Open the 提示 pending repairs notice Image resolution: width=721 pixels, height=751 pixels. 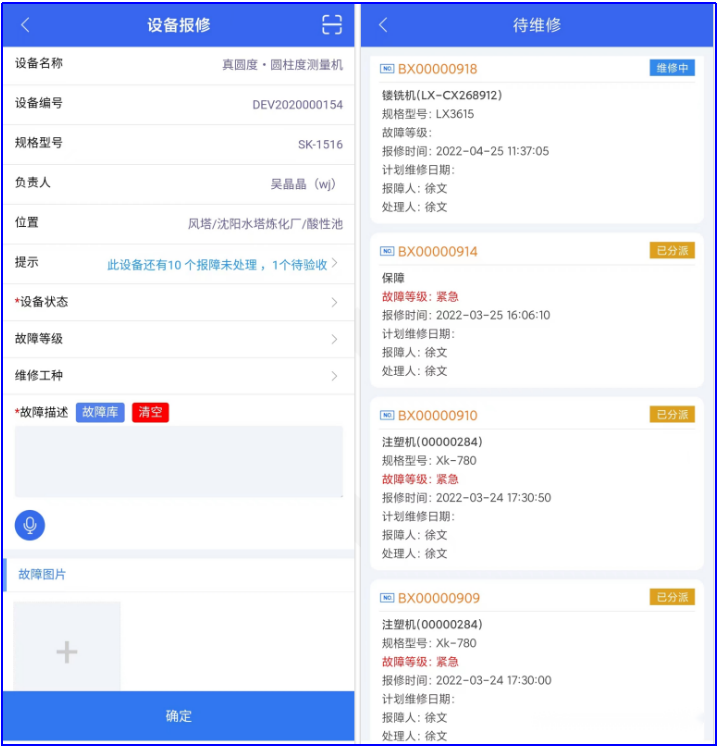(222, 264)
